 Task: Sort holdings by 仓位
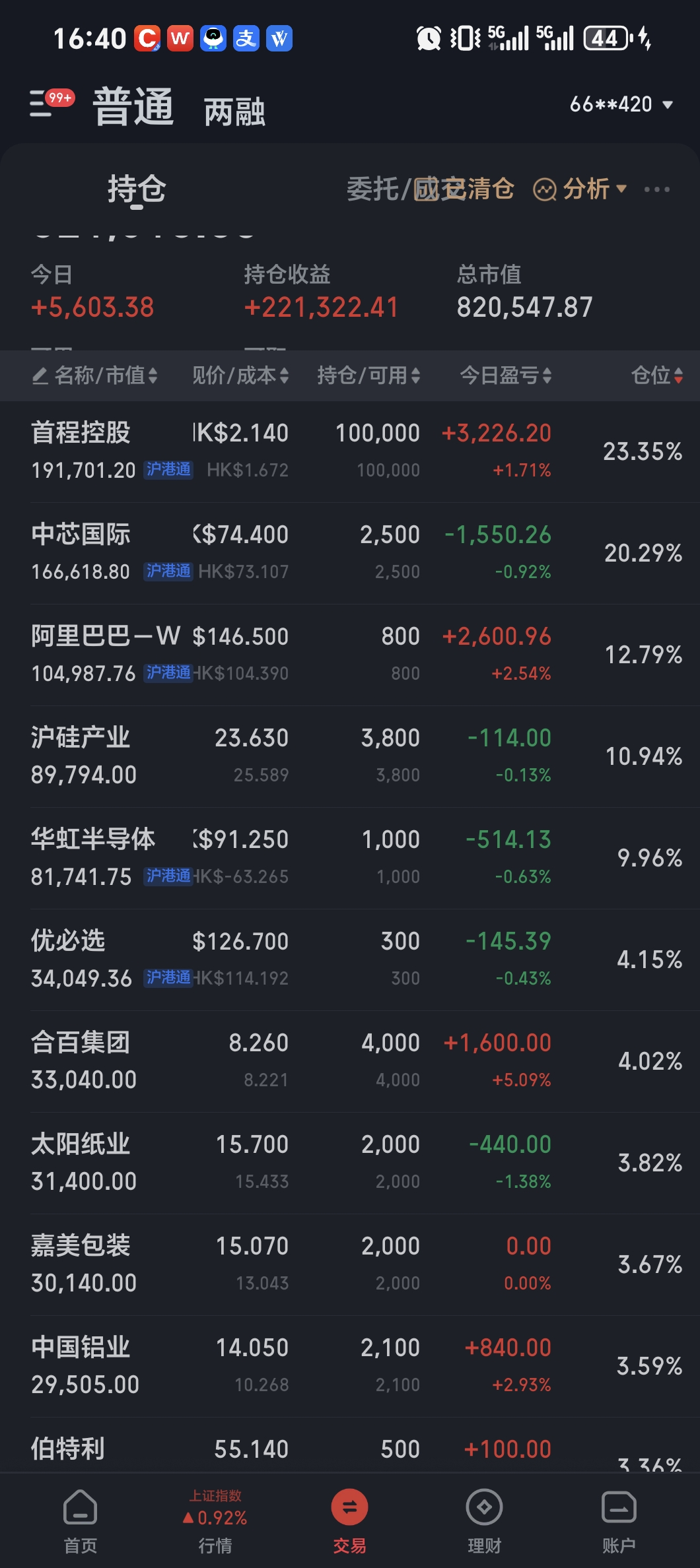656,376
